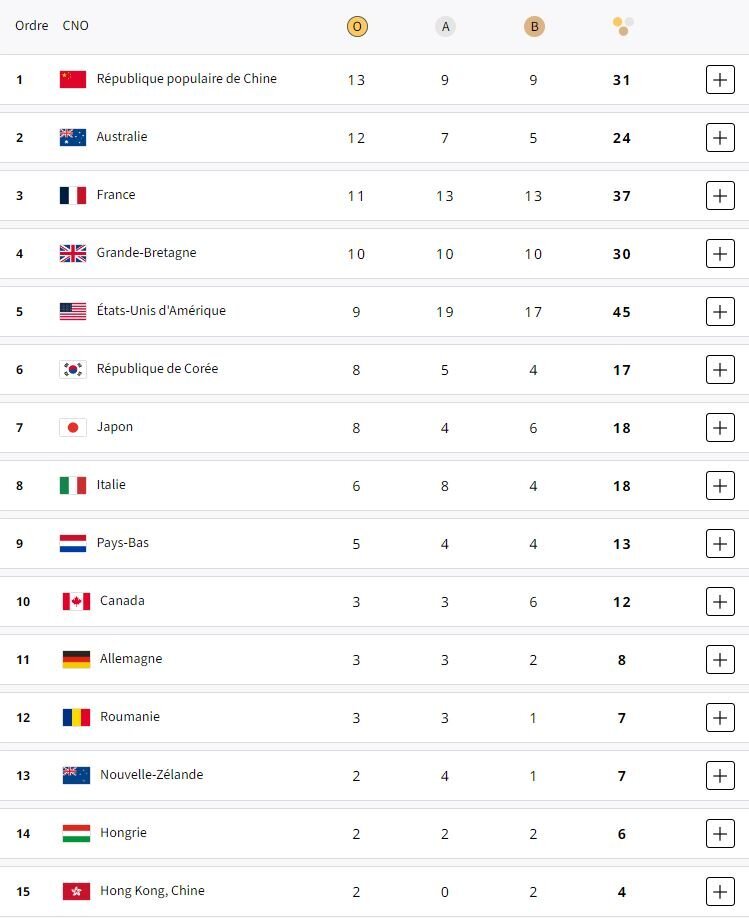The image size is (749, 918).
Task: Expand the Australie row
Action: (720, 138)
